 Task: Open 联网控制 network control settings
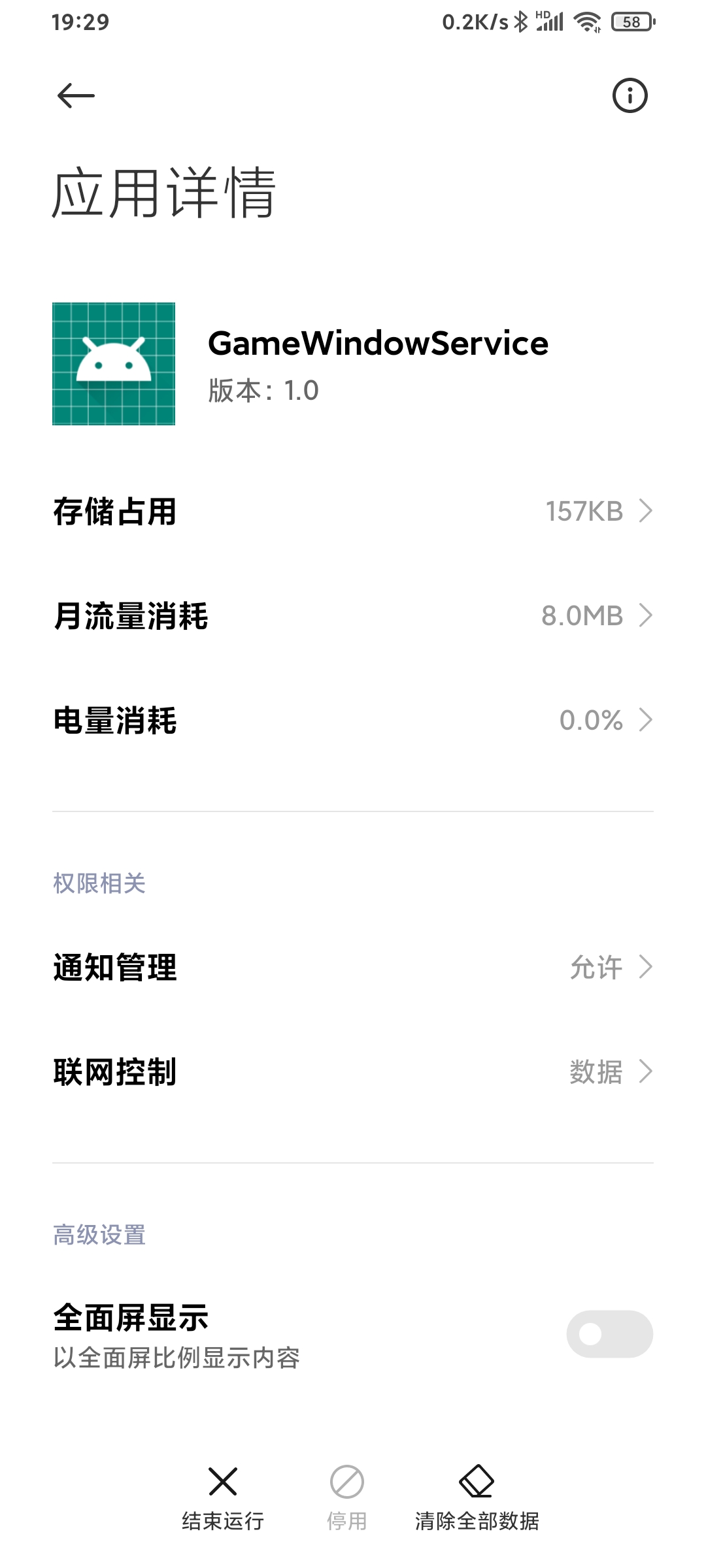(x=353, y=1071)
